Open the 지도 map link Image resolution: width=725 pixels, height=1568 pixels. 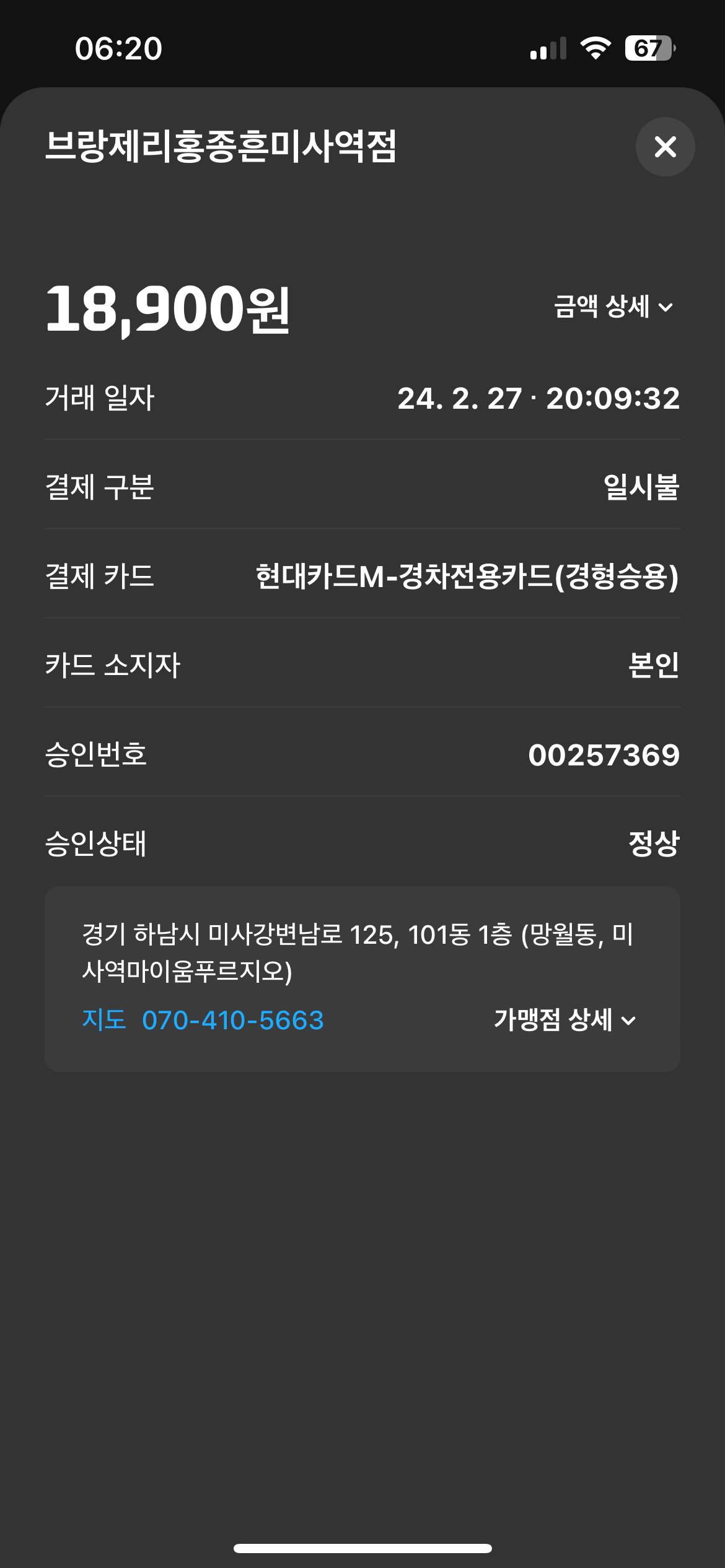[x=104, y=1019]
